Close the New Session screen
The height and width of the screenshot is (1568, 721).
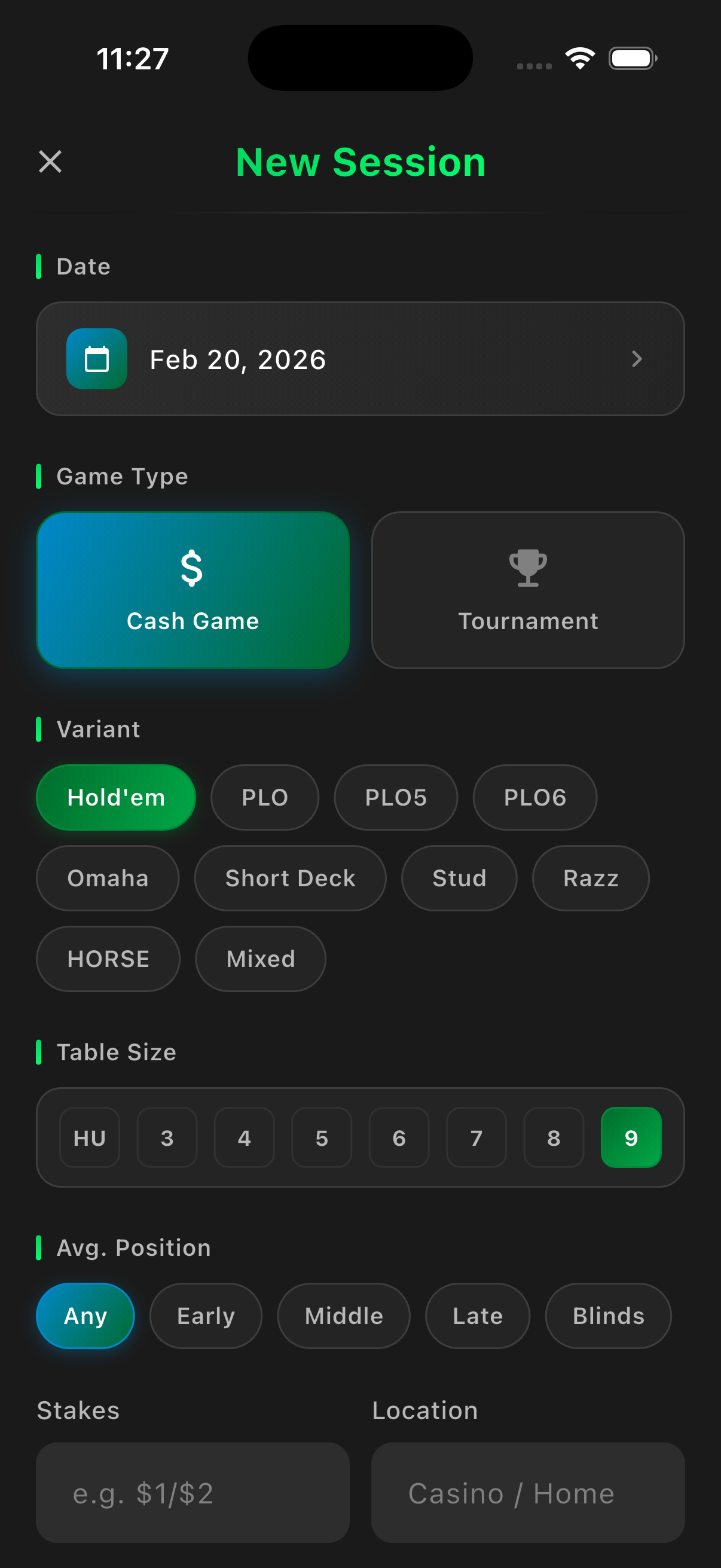(x=50, y=162)
